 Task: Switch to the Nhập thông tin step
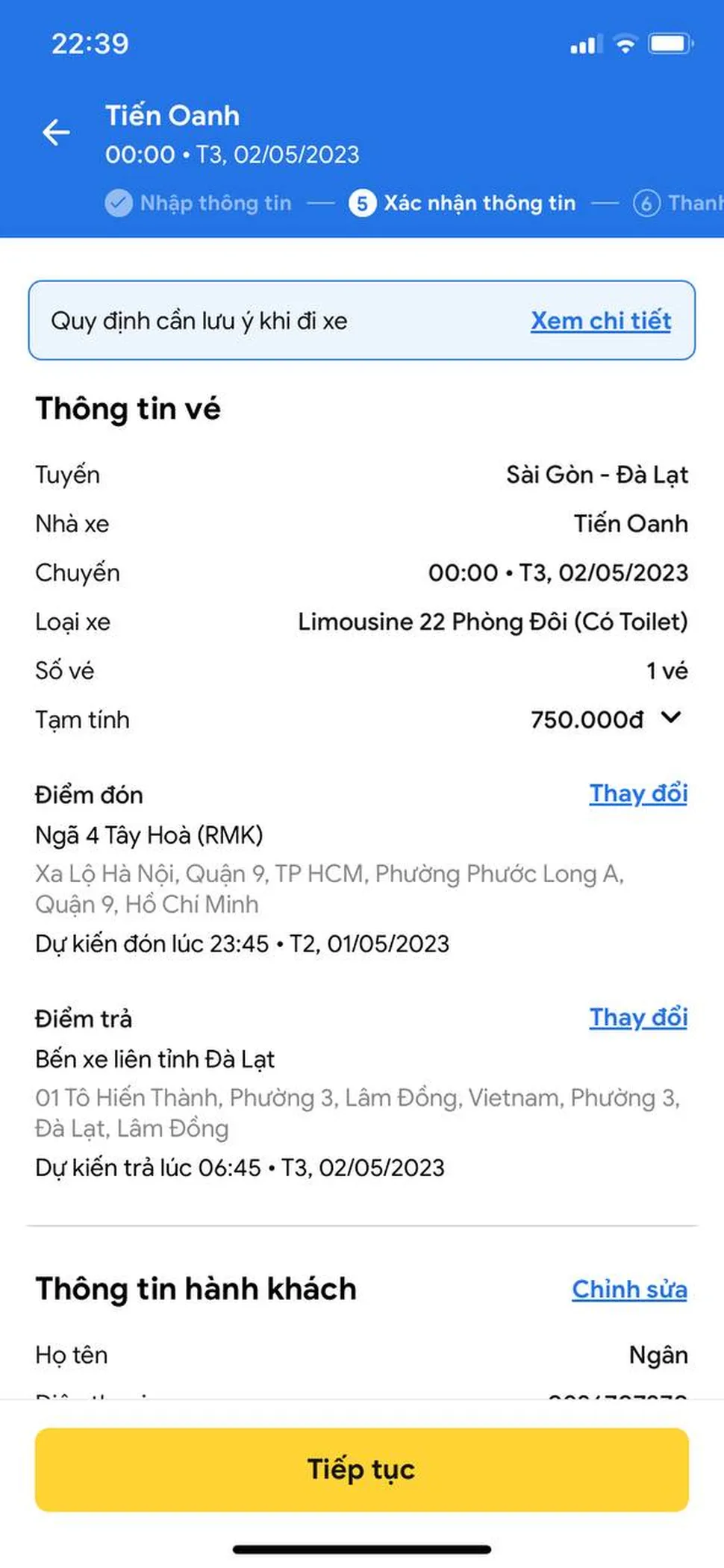click(x=216, y=202)
